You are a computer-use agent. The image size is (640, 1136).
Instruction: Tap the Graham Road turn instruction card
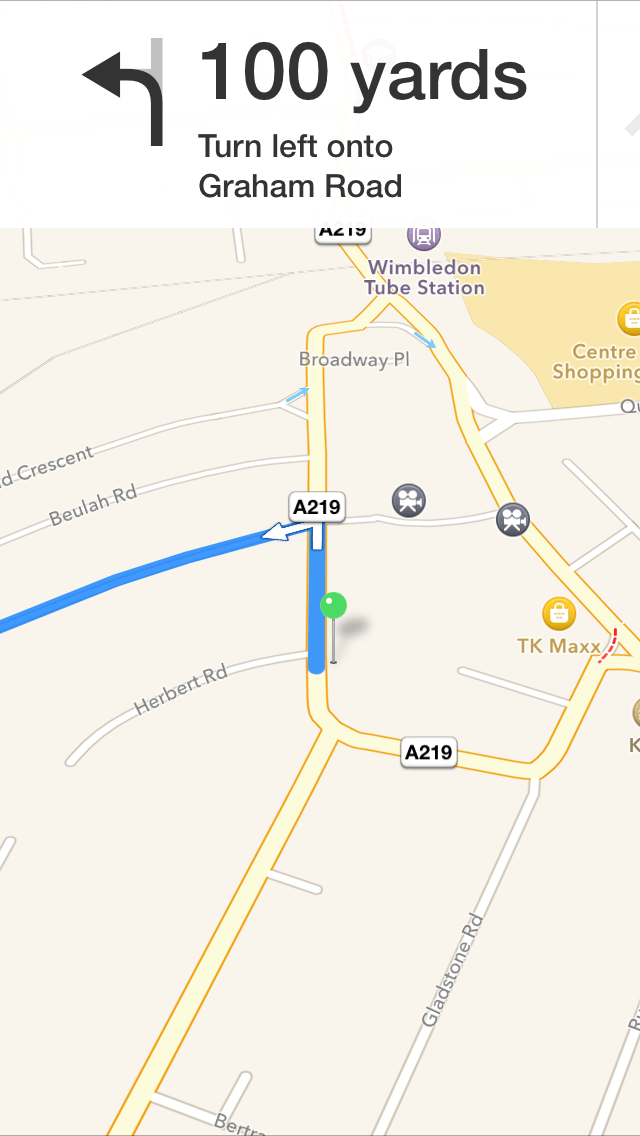point(298,114)
